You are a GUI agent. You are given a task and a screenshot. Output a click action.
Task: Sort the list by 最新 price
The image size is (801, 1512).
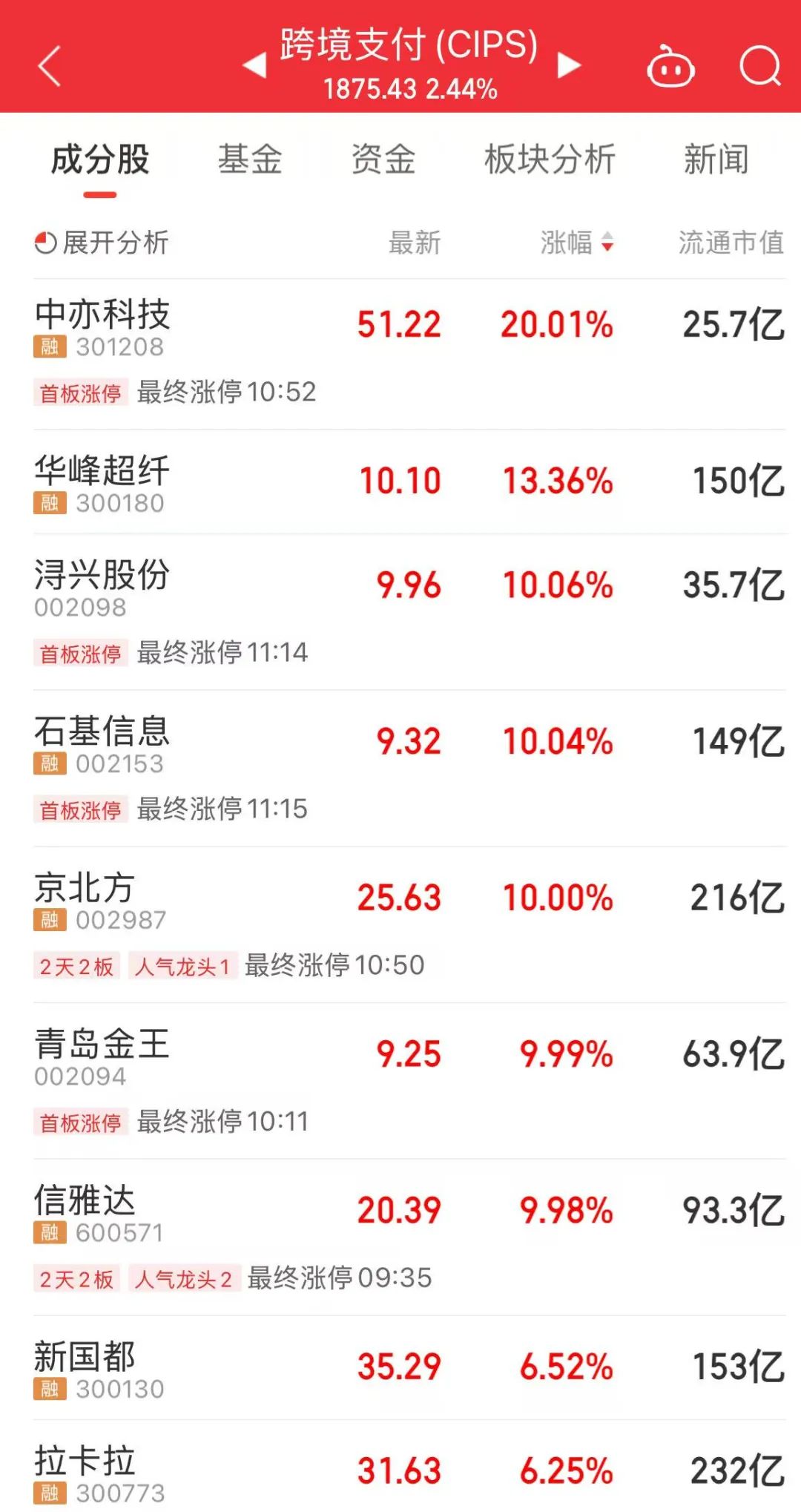point(415,243)
